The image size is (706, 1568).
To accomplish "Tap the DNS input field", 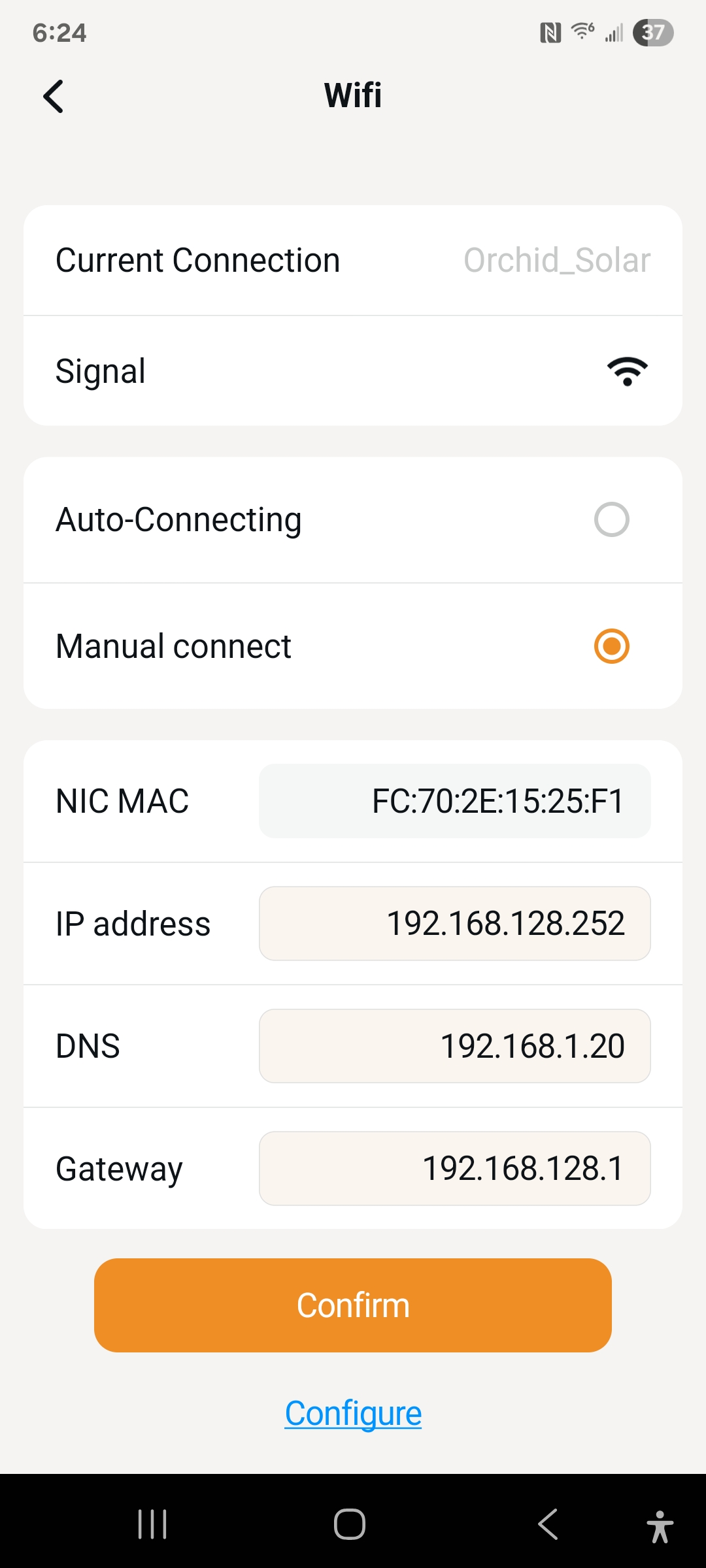I will point(455,1046).
